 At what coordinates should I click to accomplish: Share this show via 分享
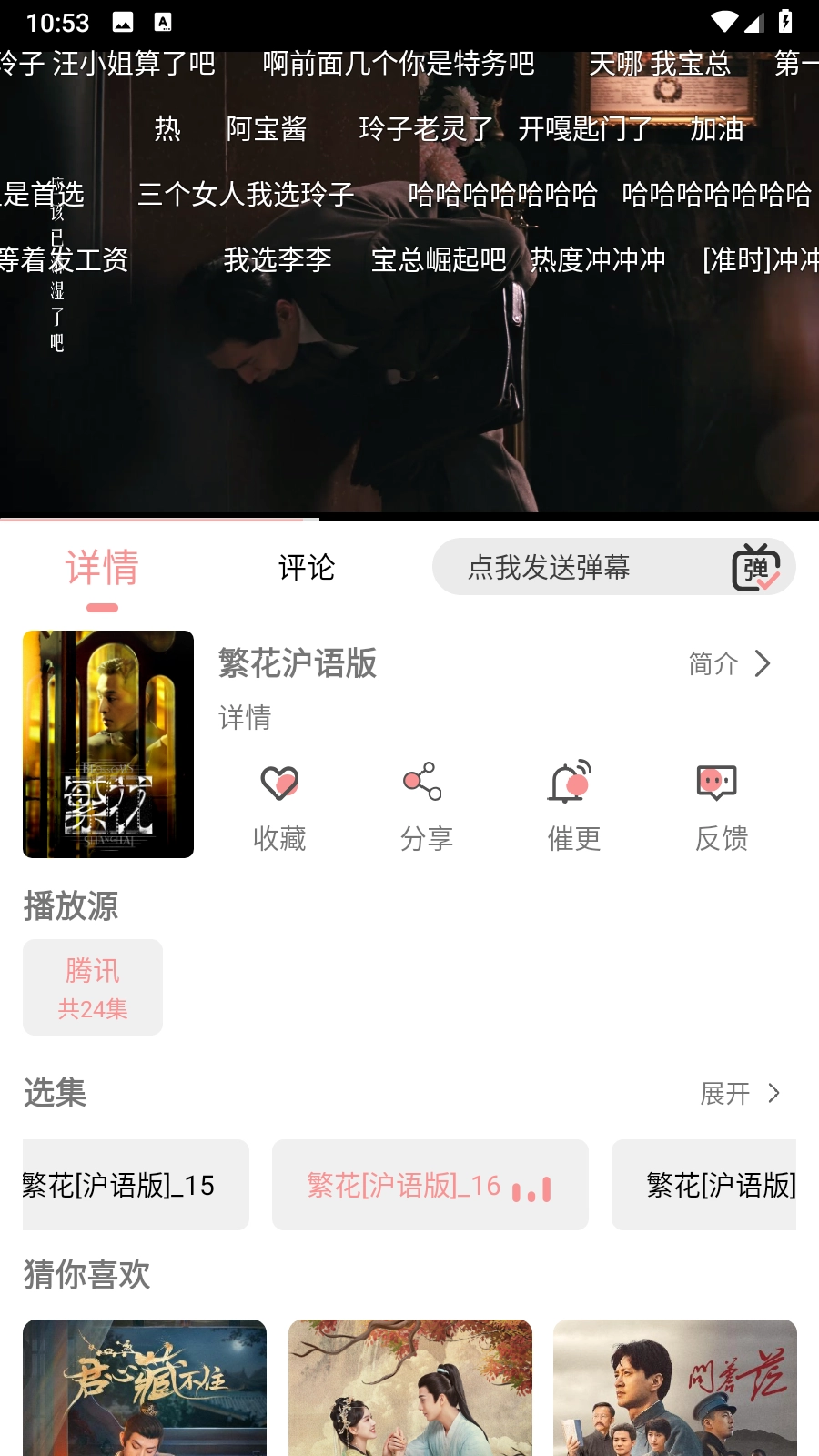pyautogui.click(x=426, y=807)
